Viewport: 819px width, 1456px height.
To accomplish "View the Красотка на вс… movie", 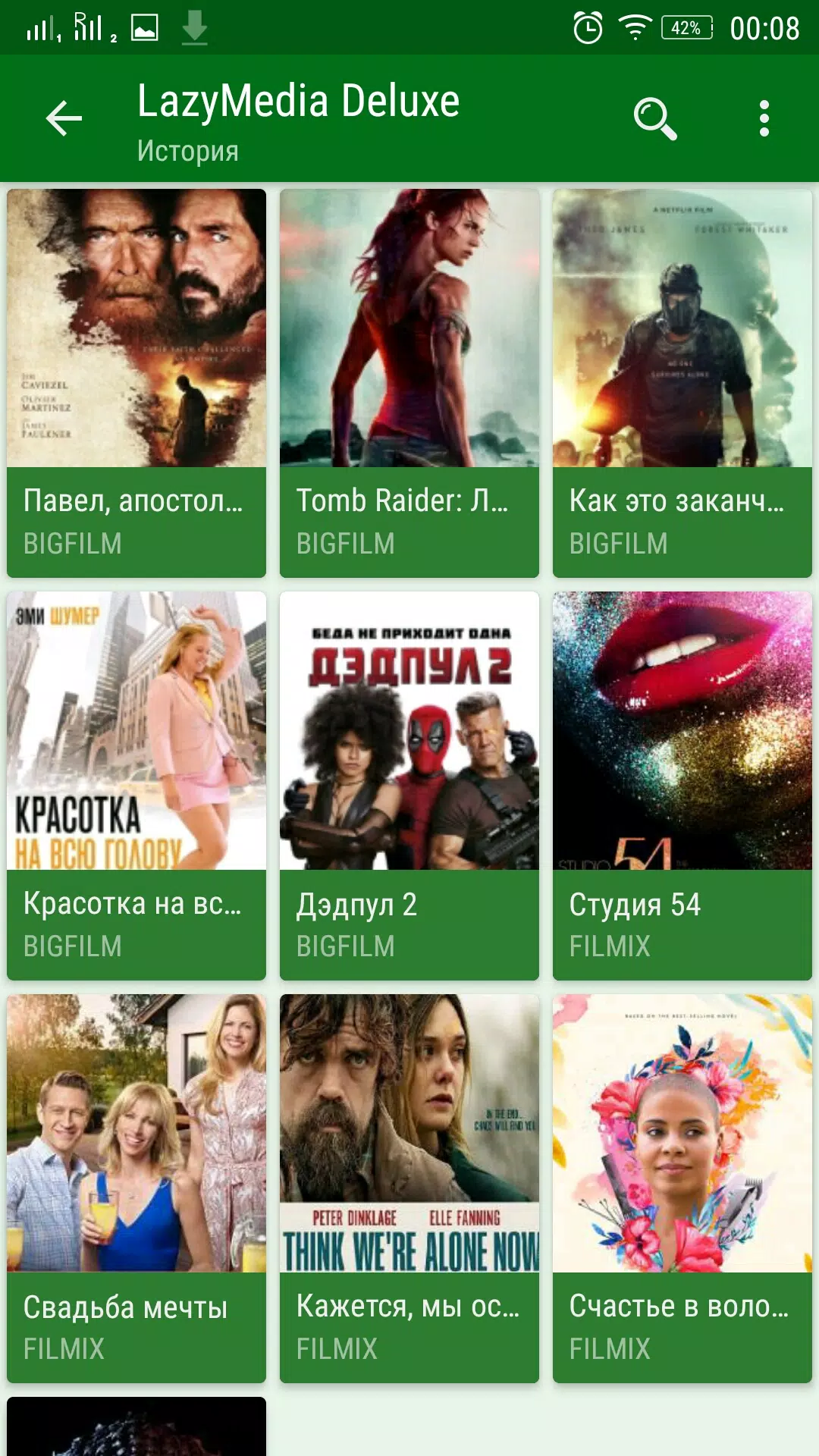I will tap(136, 786).
